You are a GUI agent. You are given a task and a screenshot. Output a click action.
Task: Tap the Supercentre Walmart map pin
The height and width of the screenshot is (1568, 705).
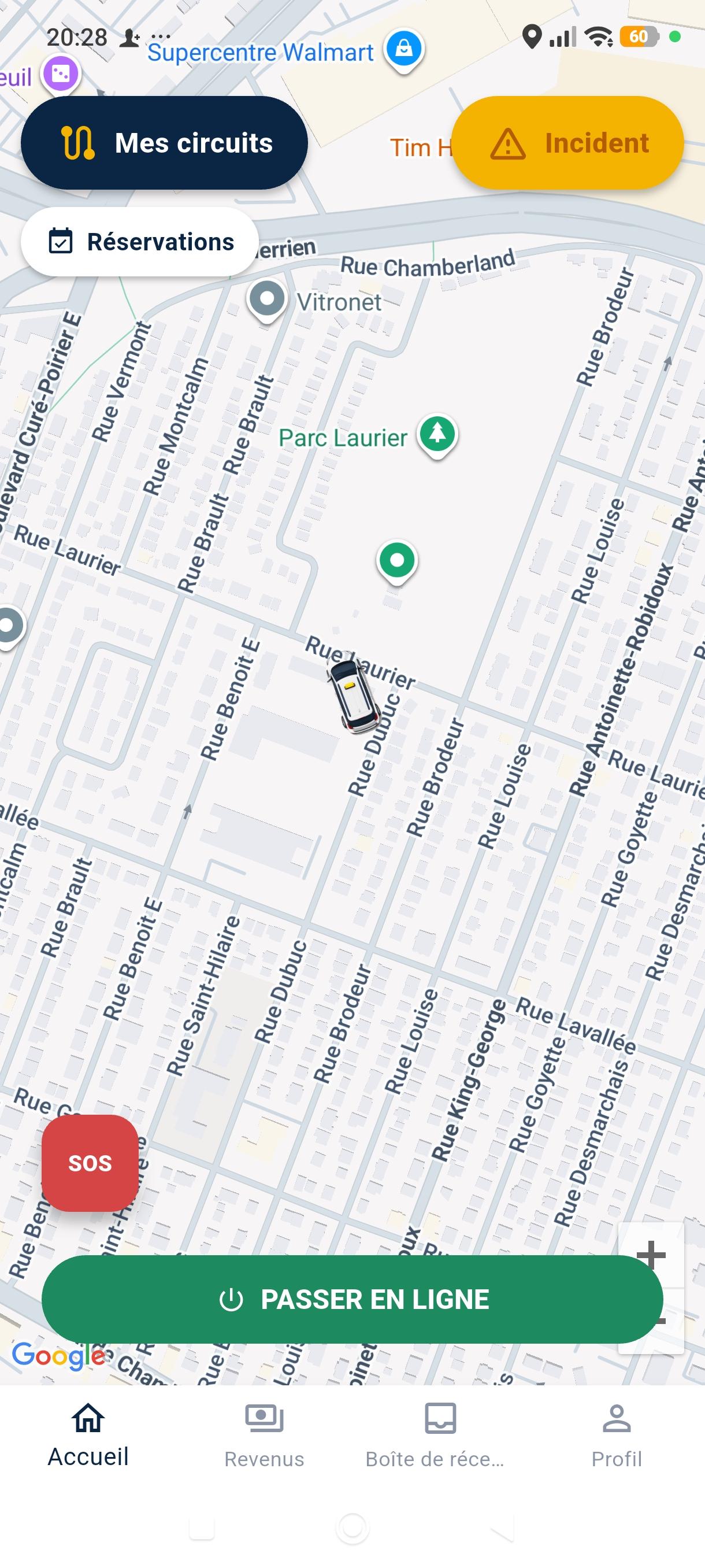click(x=404, y=50)
